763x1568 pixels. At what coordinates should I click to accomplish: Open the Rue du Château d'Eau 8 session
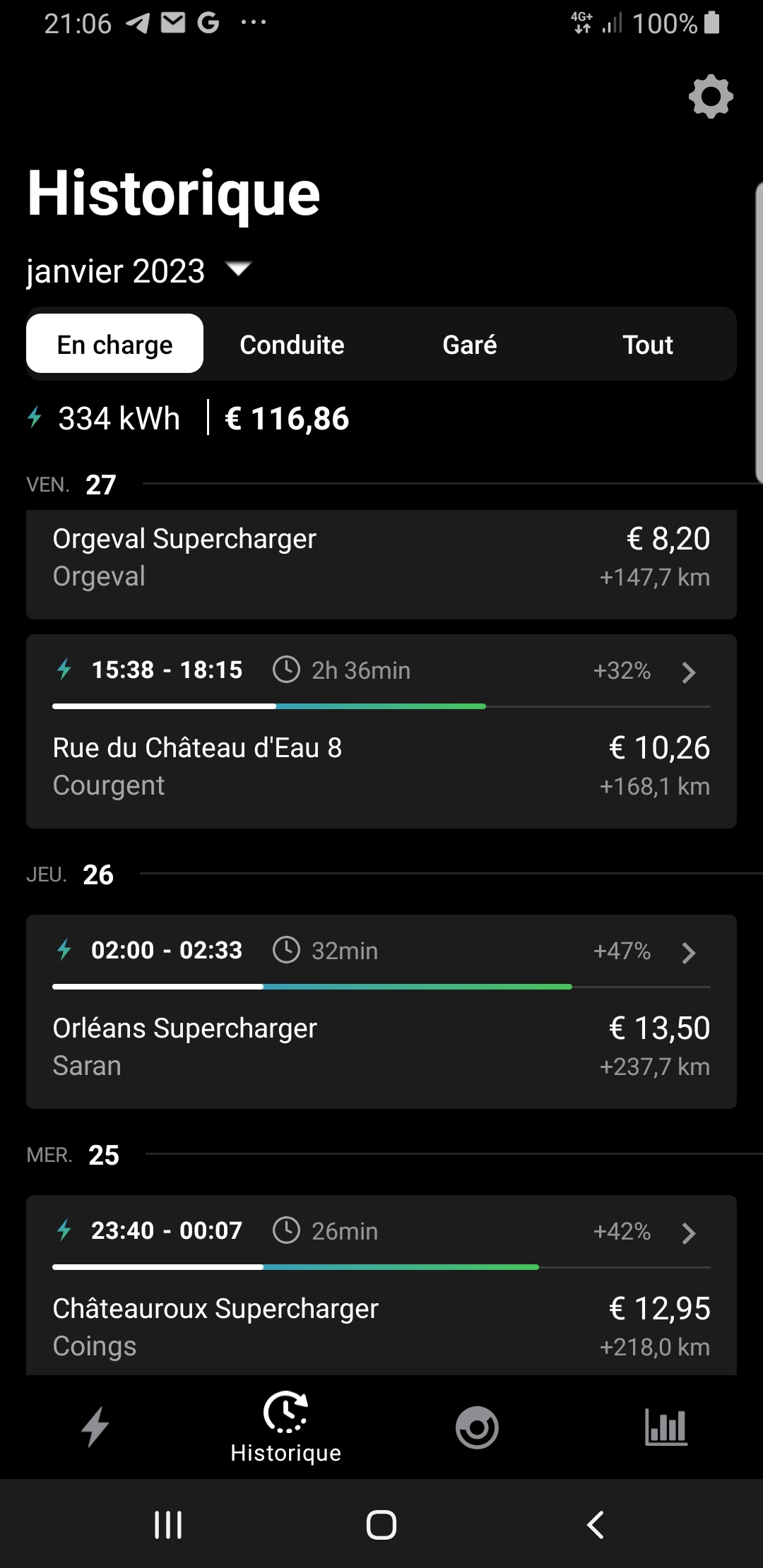pos(381,731)
